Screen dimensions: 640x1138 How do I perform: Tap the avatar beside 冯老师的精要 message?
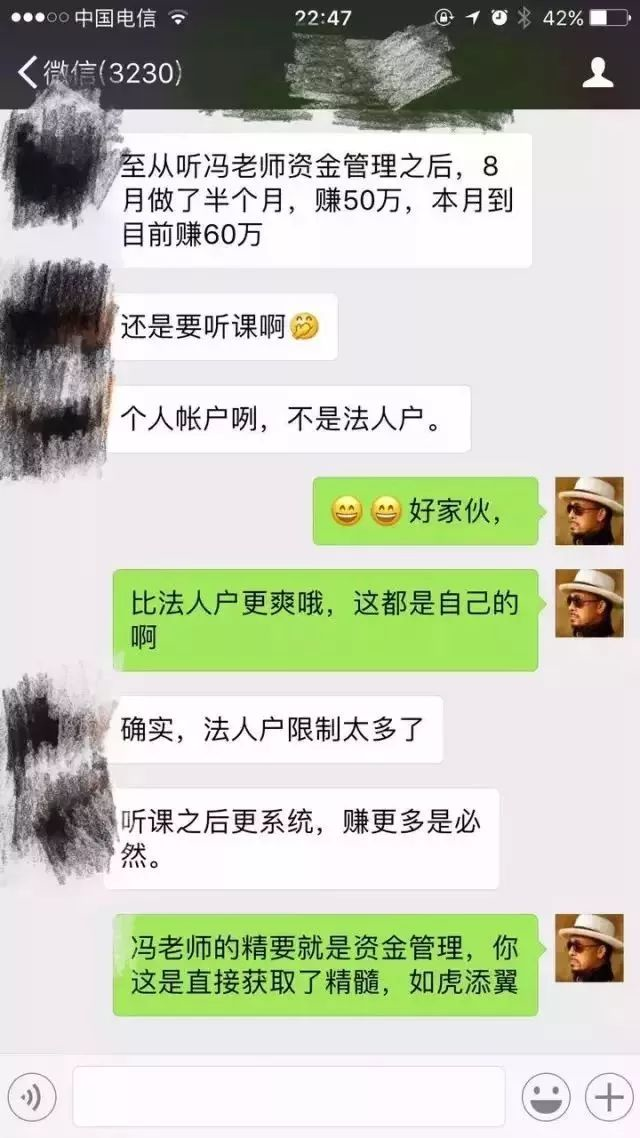pyautogui.click(x=589, y=948)
